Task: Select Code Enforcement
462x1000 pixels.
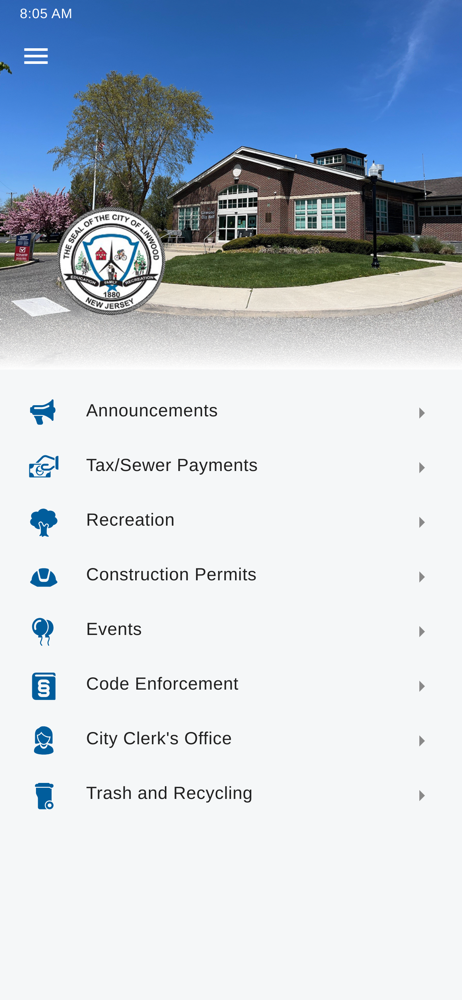Action: [231, 685]
